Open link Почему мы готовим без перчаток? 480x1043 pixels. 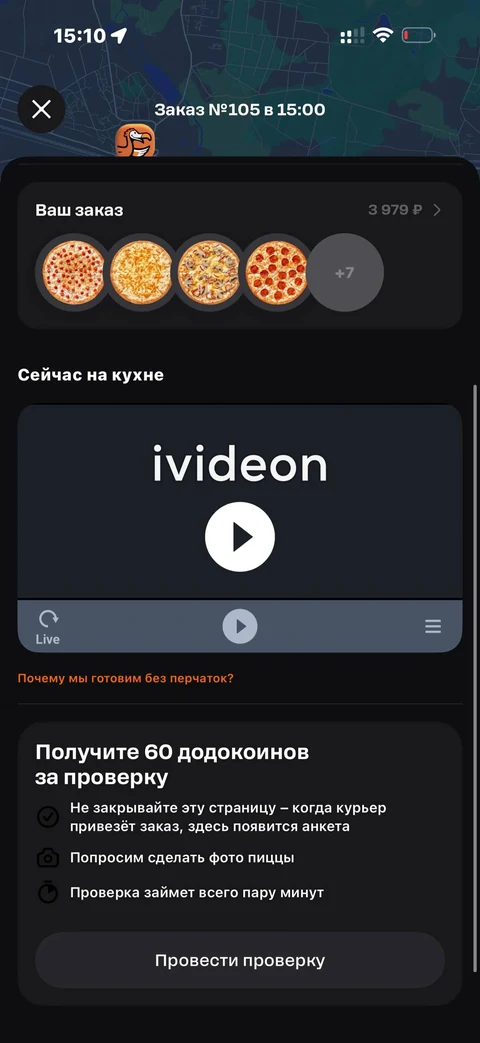tap(126, 678)
